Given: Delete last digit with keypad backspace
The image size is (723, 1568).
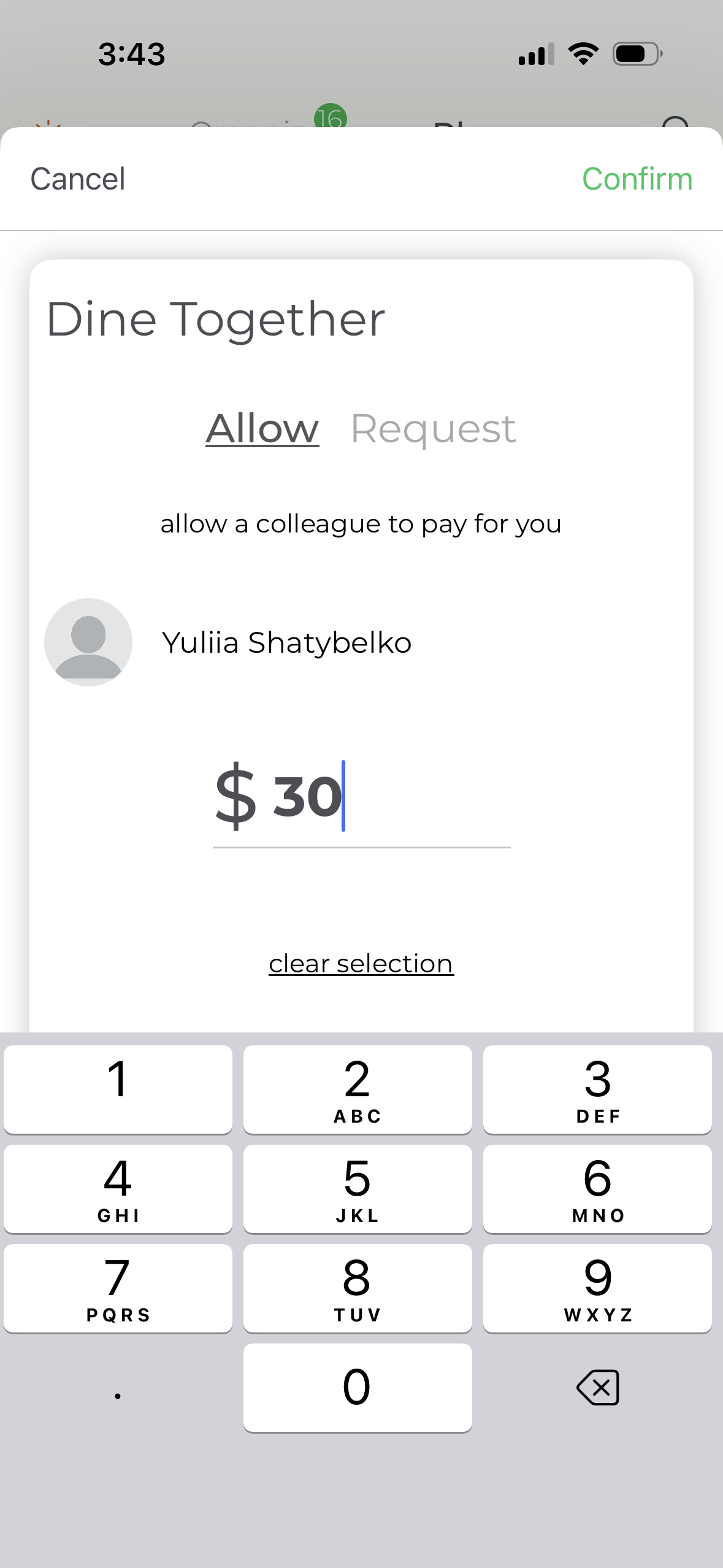Looking at the screenshot, I should 597,1388.
